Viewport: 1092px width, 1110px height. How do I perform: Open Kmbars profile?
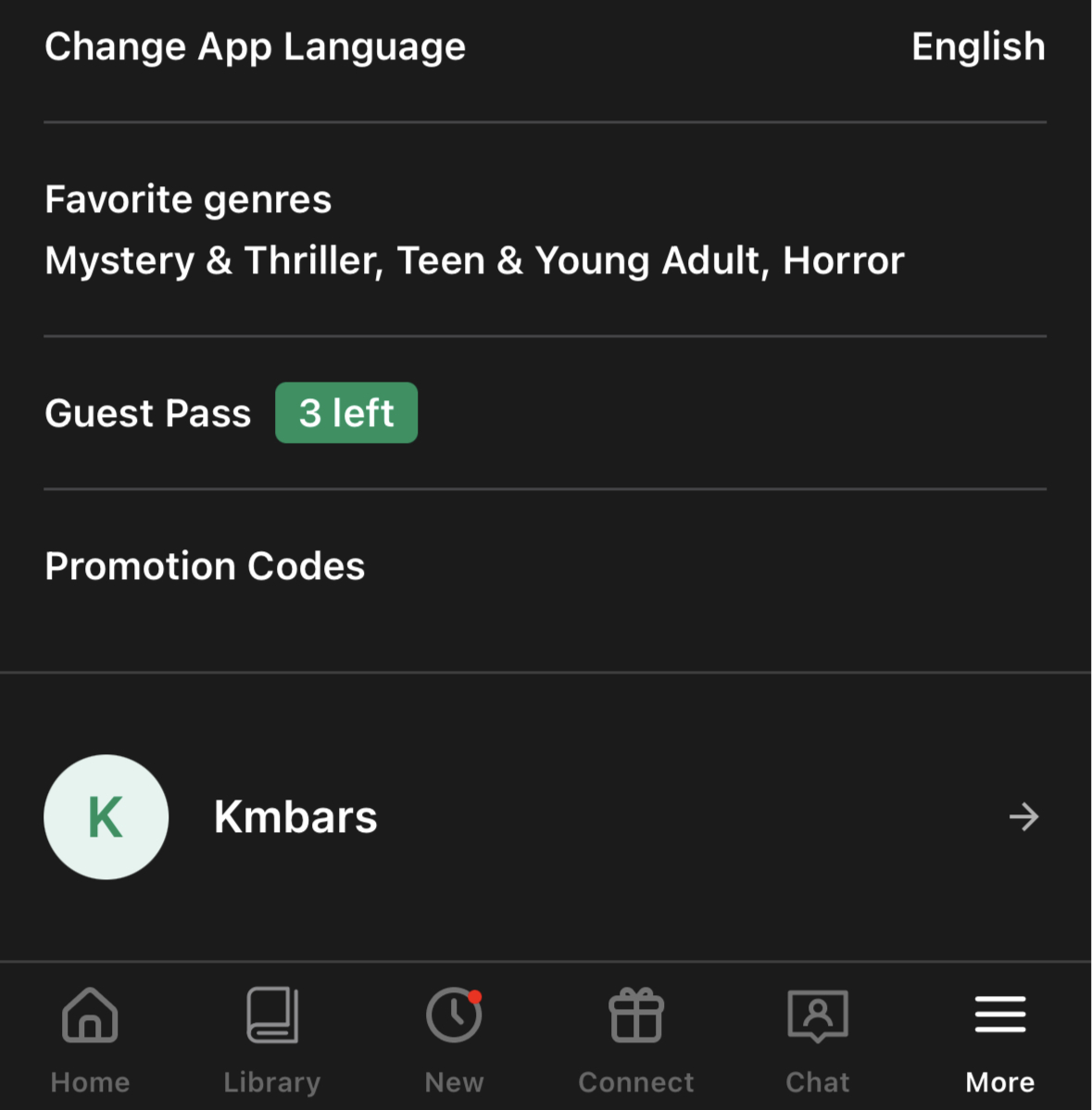click(x=545, y=817)
